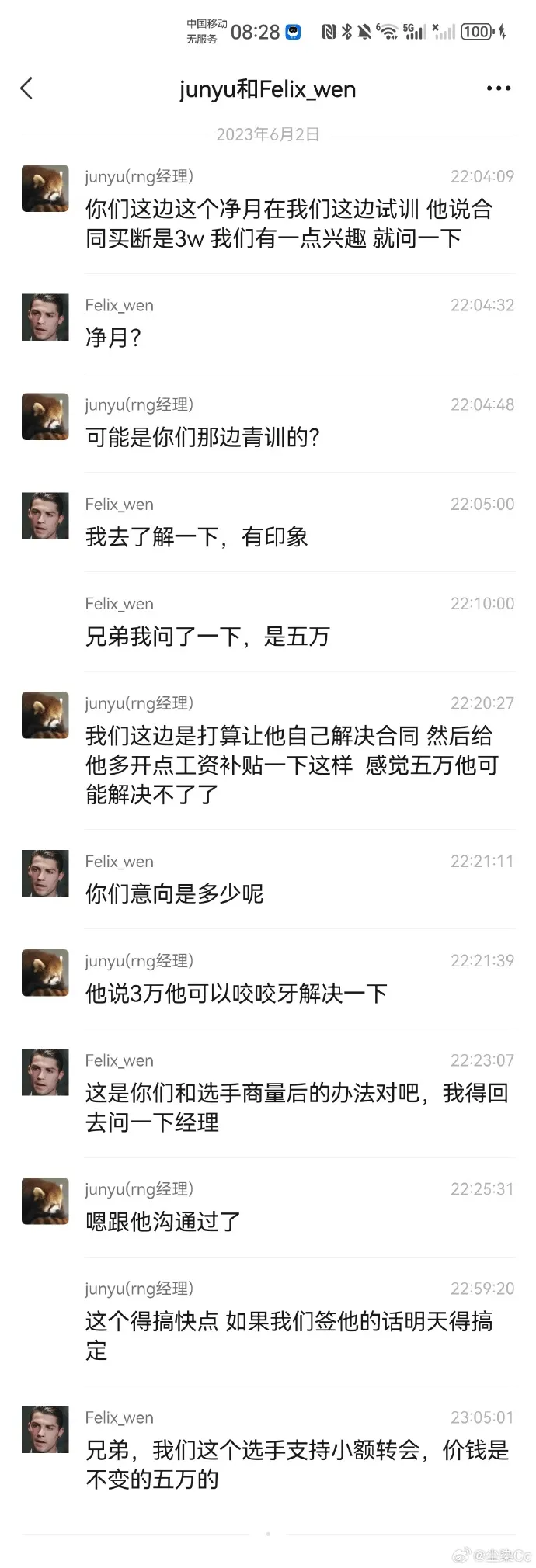Open the three-dot overflow menu

[x=498, y=88]
